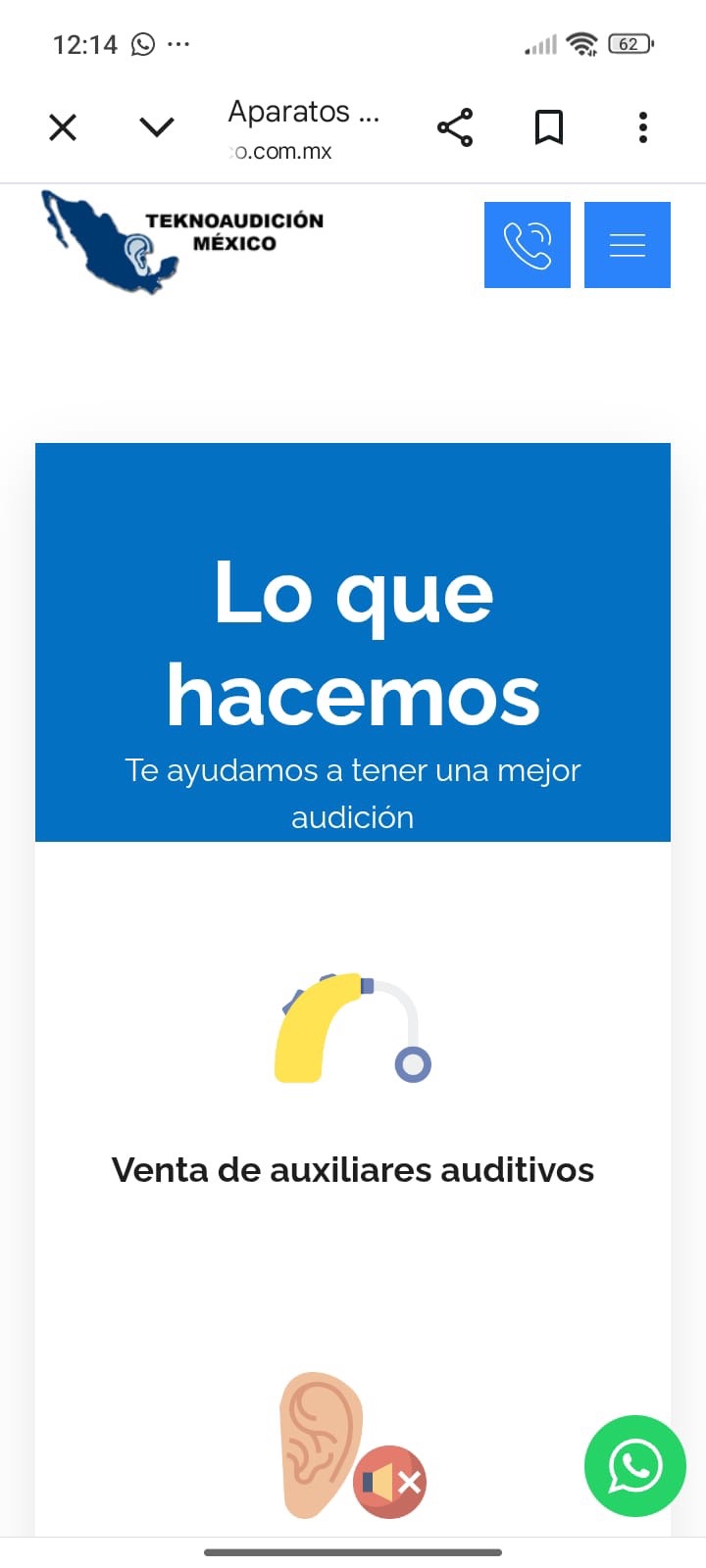Go to the Teknoaudición México home logo
This screenshot has height=1568, width=706.
coord(182,241)
